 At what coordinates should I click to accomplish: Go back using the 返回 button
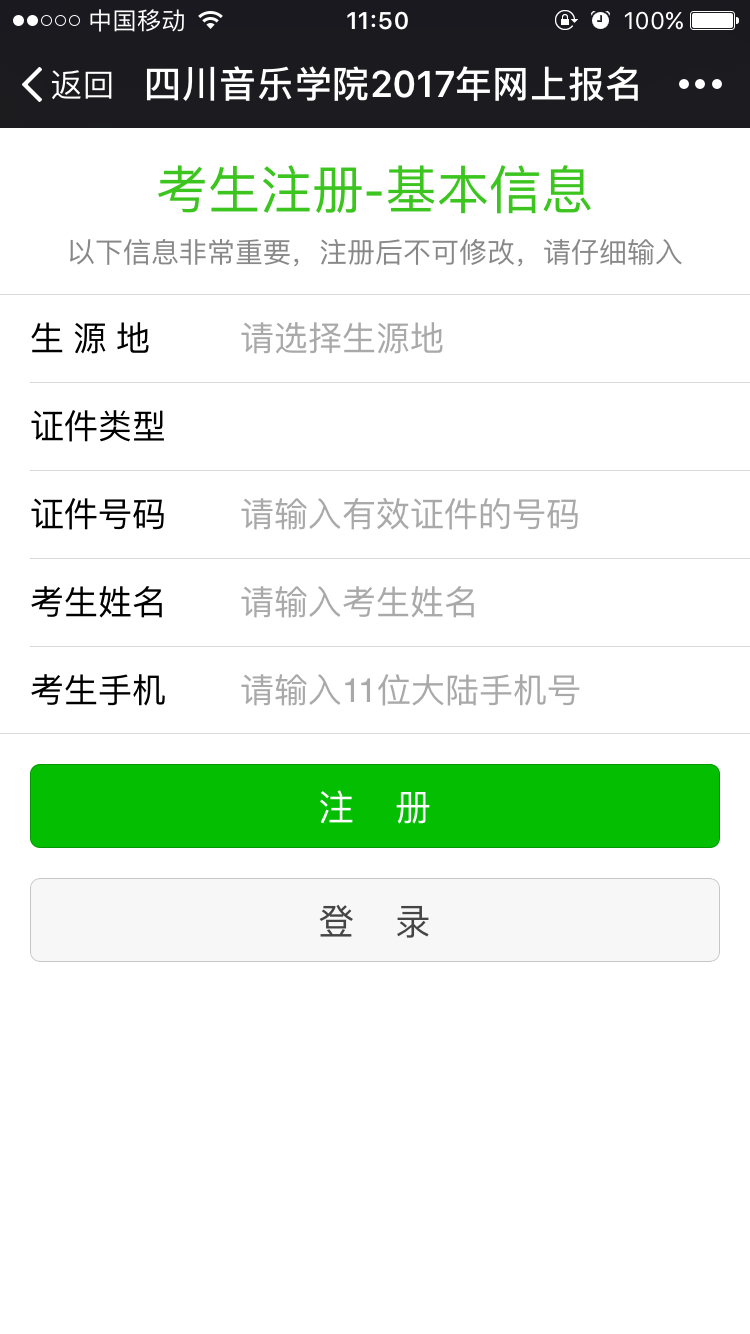(67, 85)
